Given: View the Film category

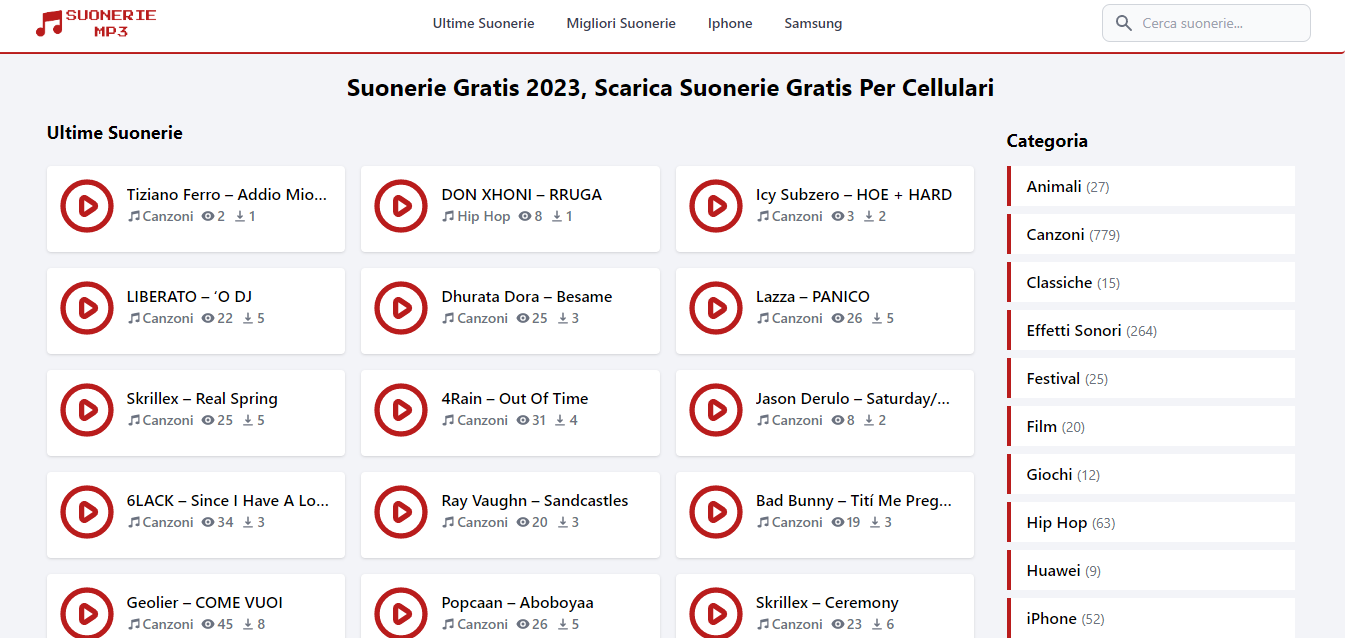Looking at the screenshot, I should 1041,427.
